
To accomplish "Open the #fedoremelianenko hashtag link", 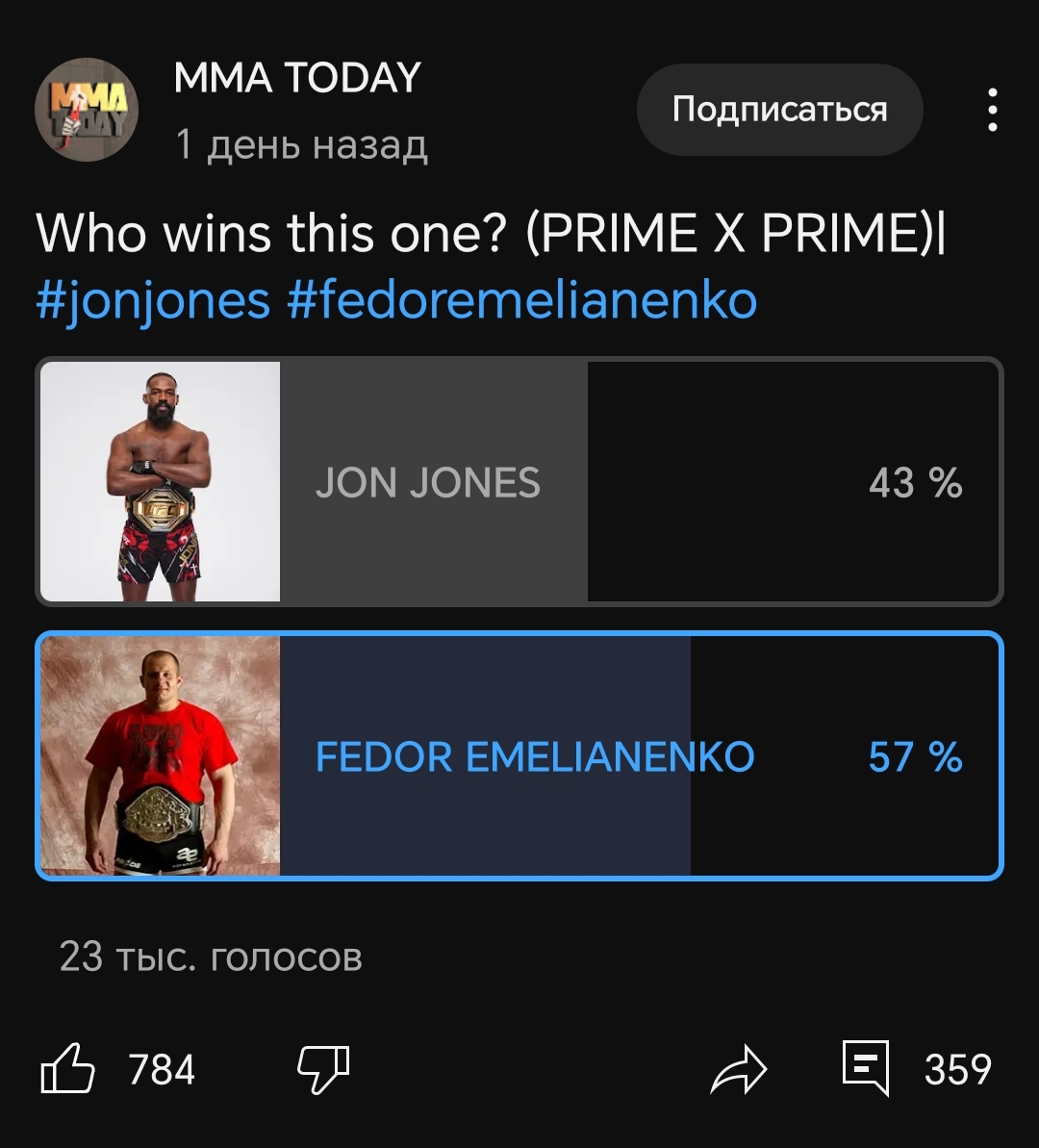I will coord(521,300).
